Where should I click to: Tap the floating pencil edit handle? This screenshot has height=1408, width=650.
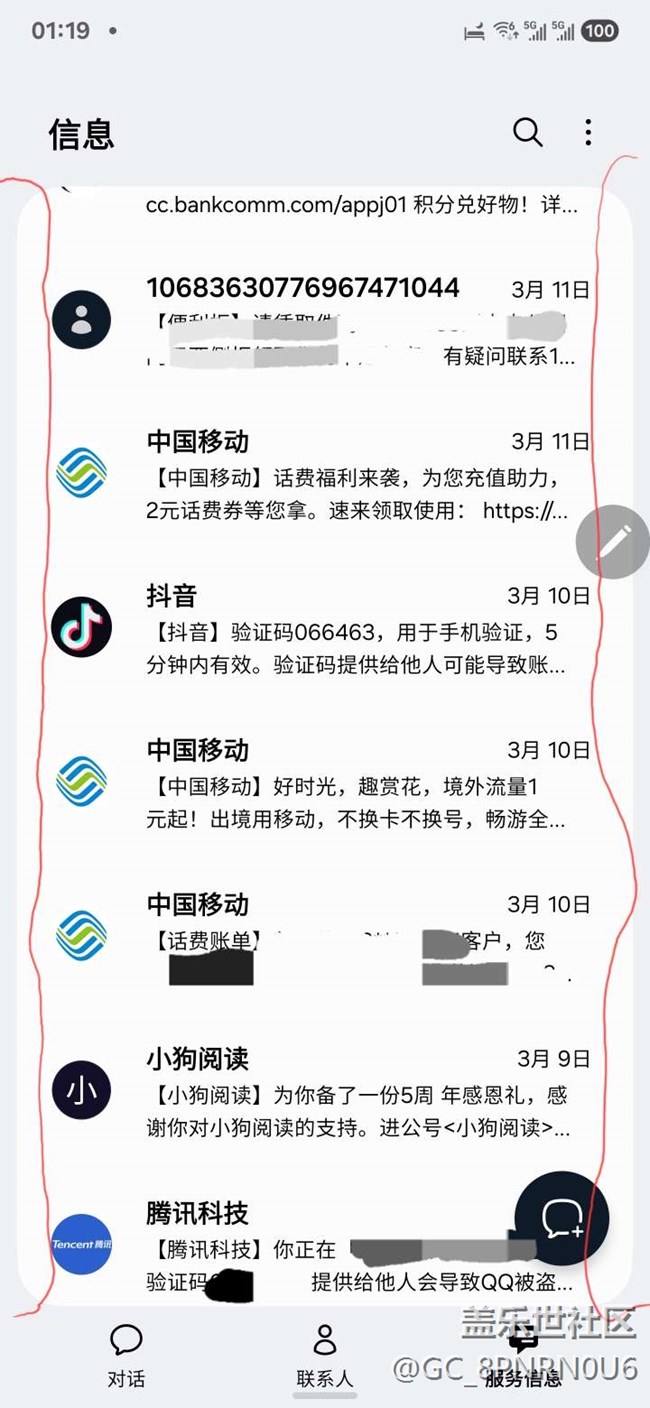[613, 541]
